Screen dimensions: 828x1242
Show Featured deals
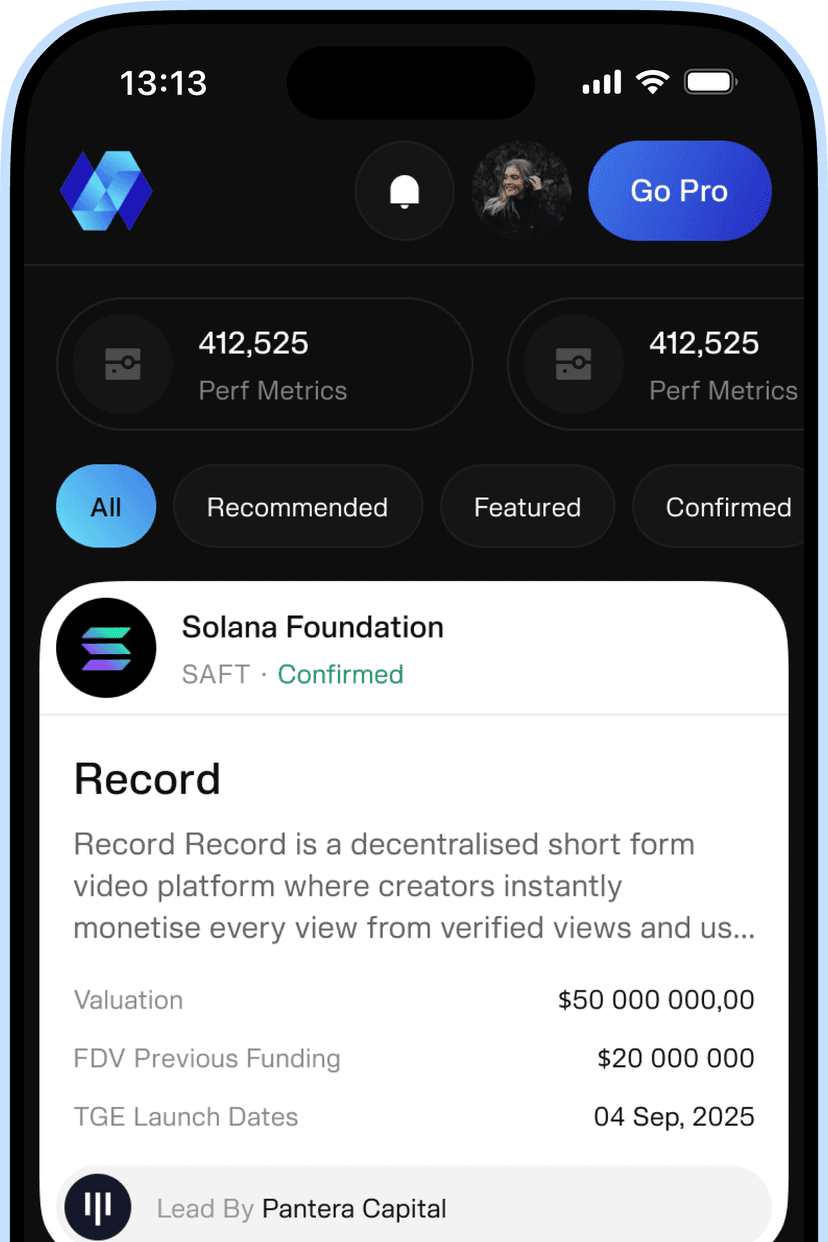pos(527,507)
